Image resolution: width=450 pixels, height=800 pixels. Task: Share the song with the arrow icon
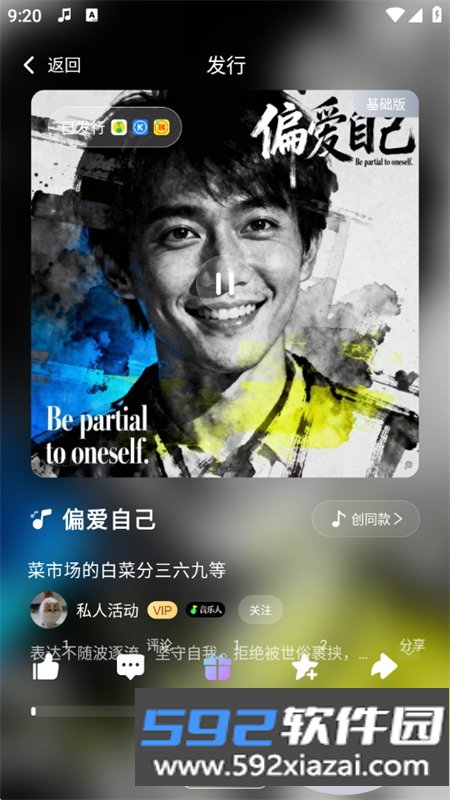[x=384, y=666]
